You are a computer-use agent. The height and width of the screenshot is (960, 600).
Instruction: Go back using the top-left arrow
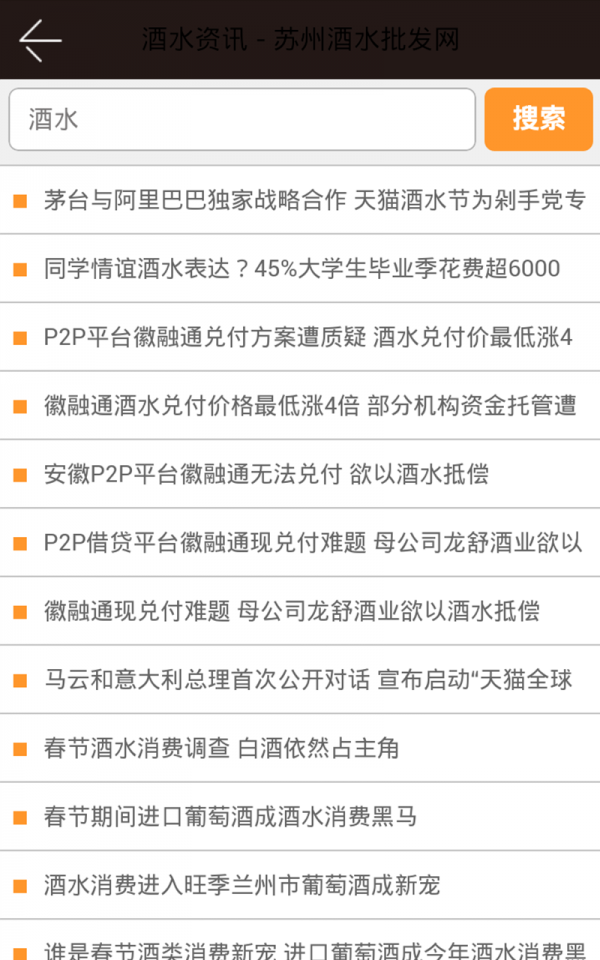[x=40, y=40]
